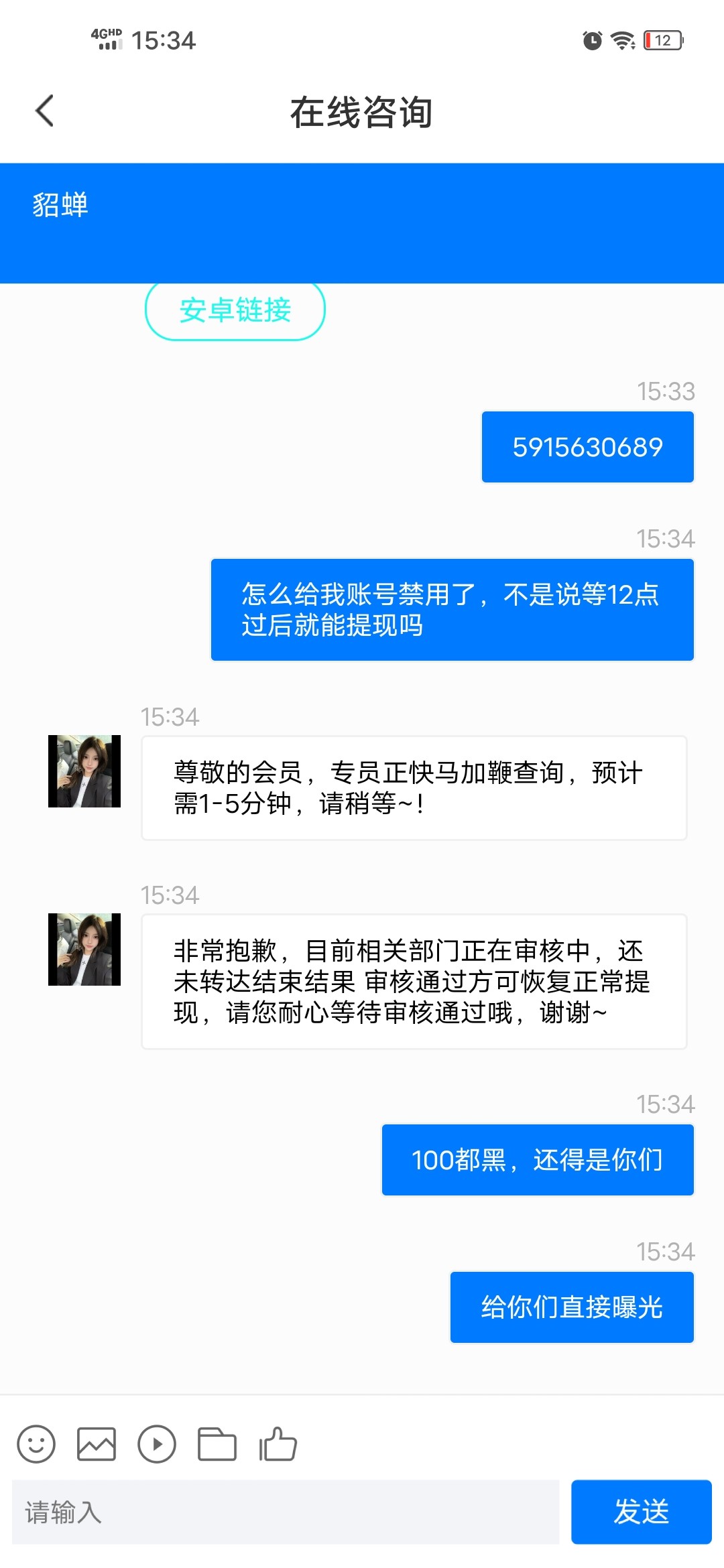This screenshot has height=1568, width=724.
Task: Open the emoji picker
Action: point(36,1443)
